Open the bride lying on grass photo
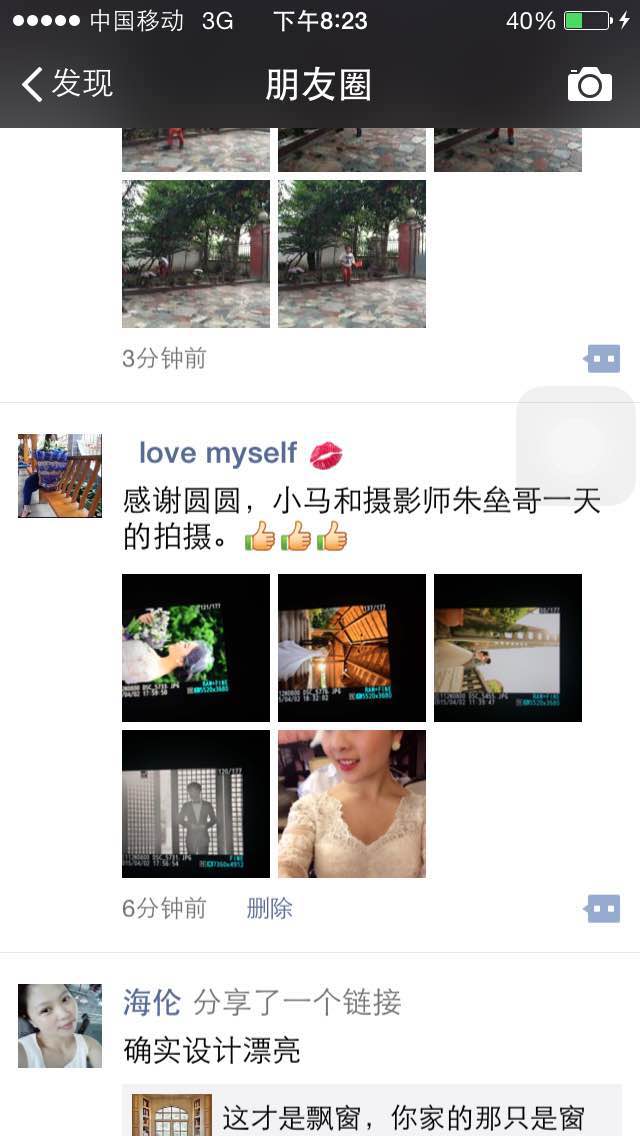The image size is (640, 1136). coord(196,648)
